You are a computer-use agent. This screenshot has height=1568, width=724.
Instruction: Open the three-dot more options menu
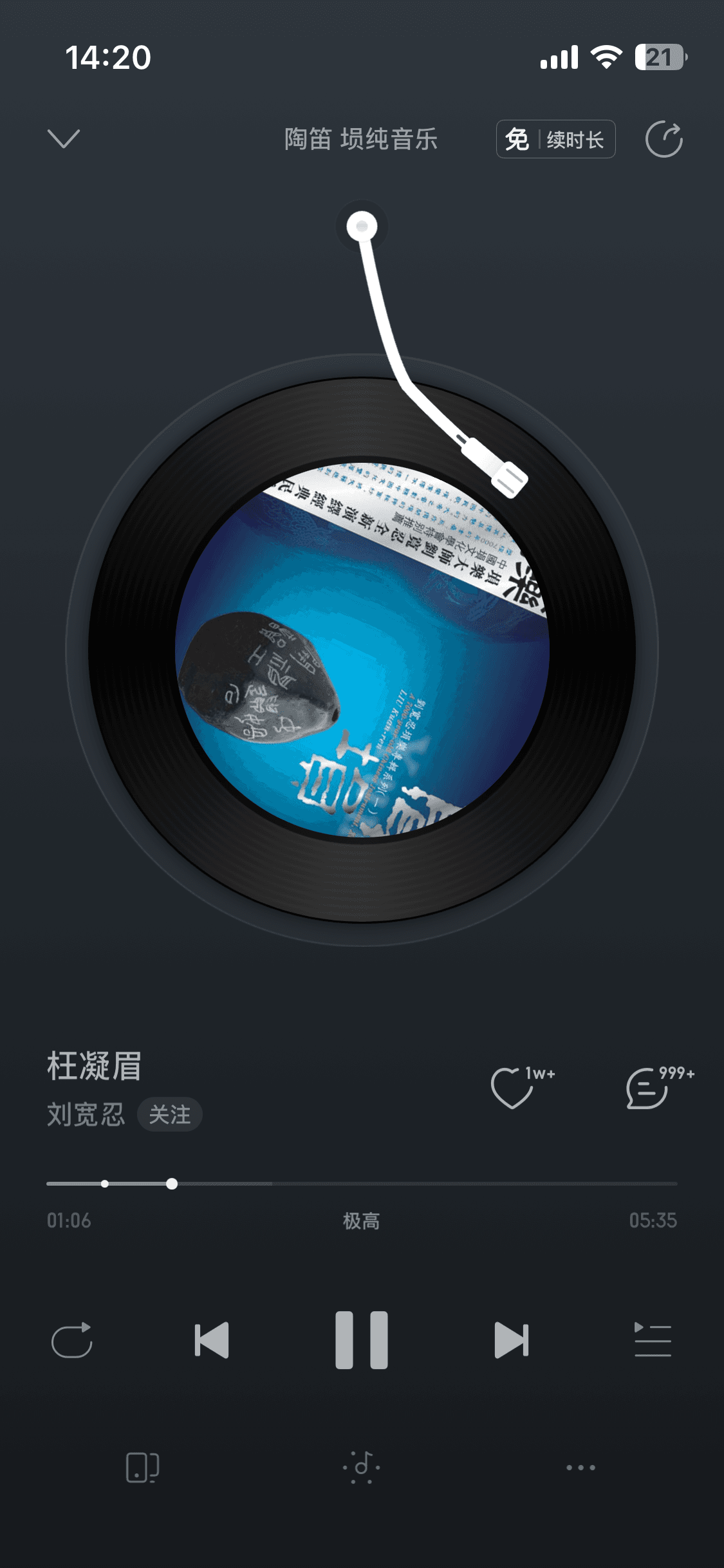tap(580, 1468)
